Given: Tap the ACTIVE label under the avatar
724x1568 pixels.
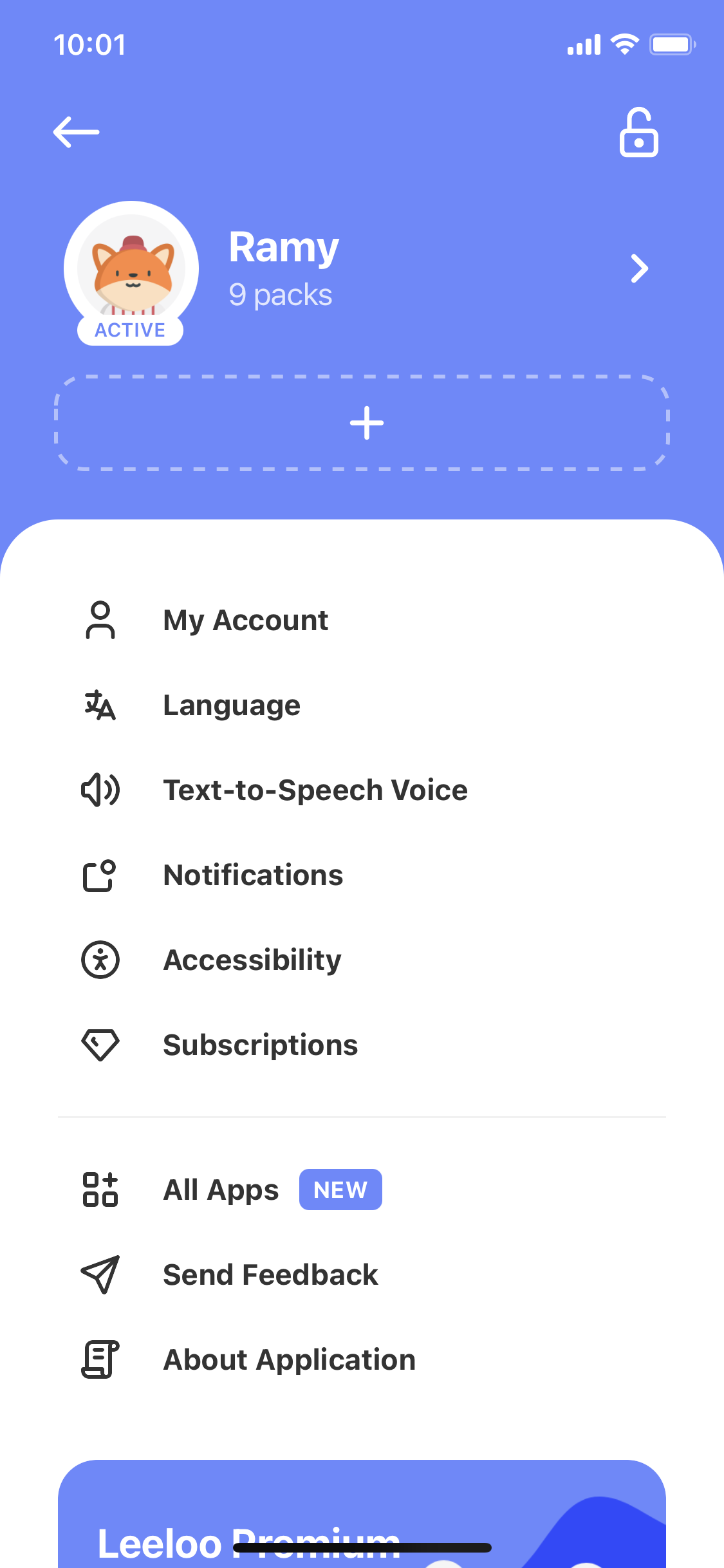Looking at the screenshot, I should point(131,330).
